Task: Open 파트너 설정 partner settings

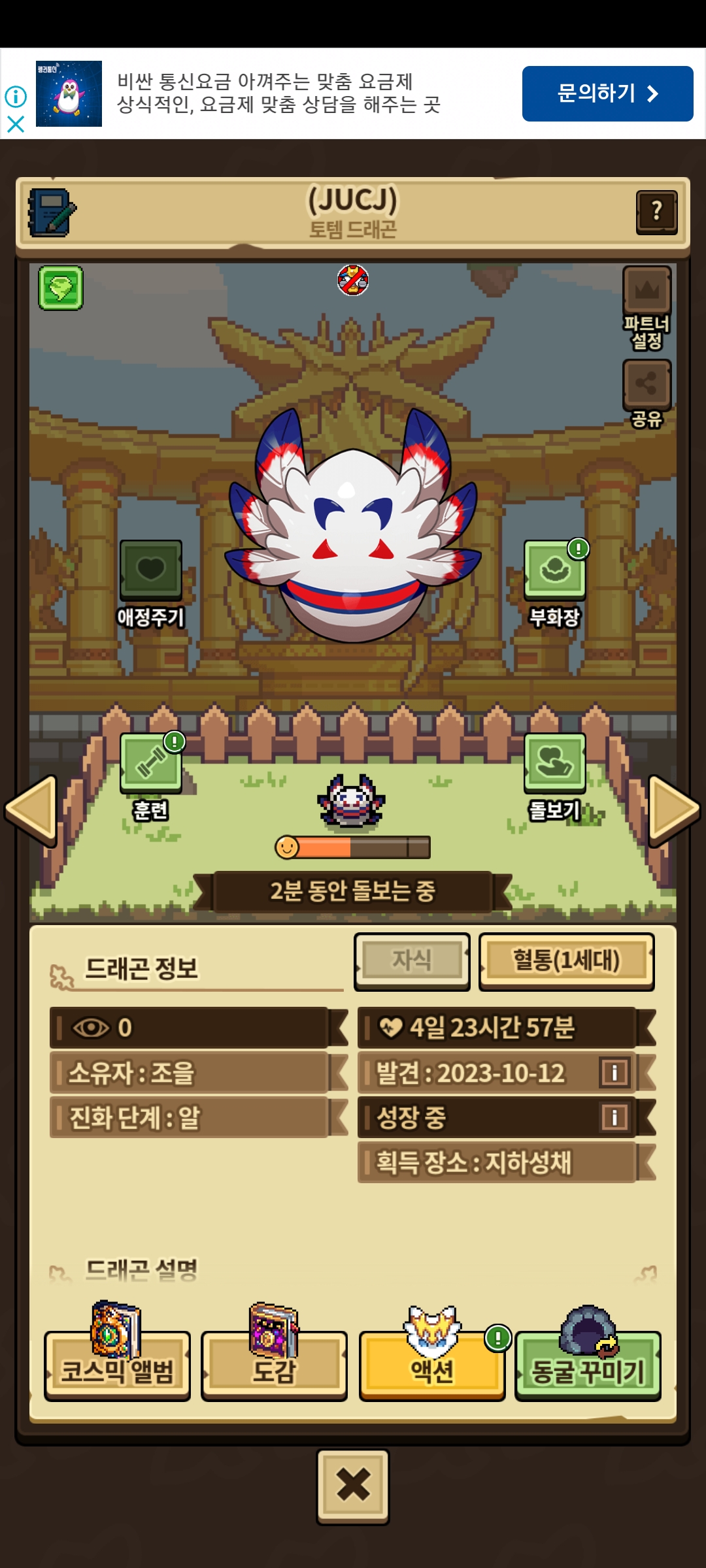Action: tap(647, 291)
